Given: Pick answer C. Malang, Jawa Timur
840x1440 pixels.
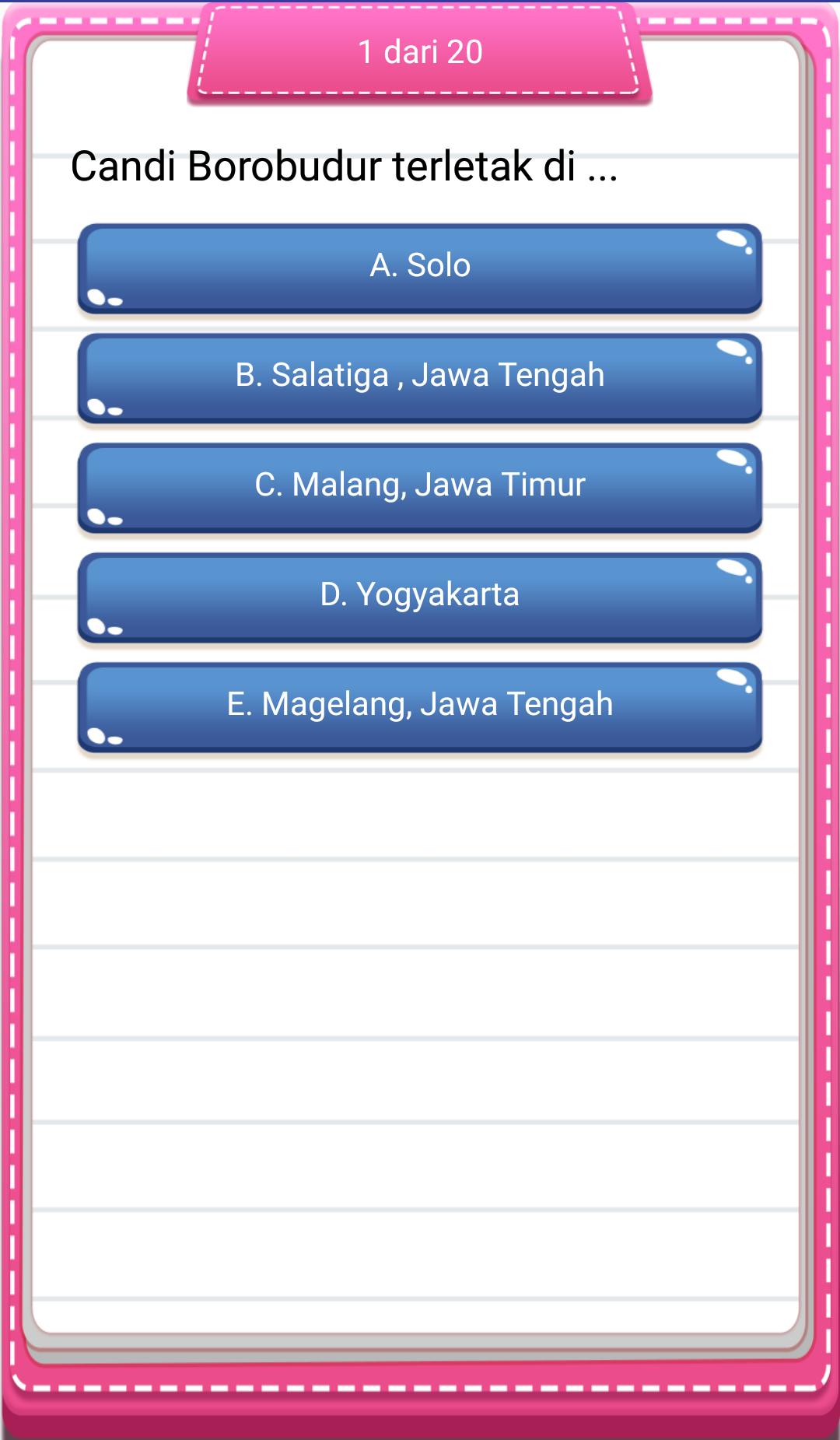Looking at the screenshot, I should 420,488.
